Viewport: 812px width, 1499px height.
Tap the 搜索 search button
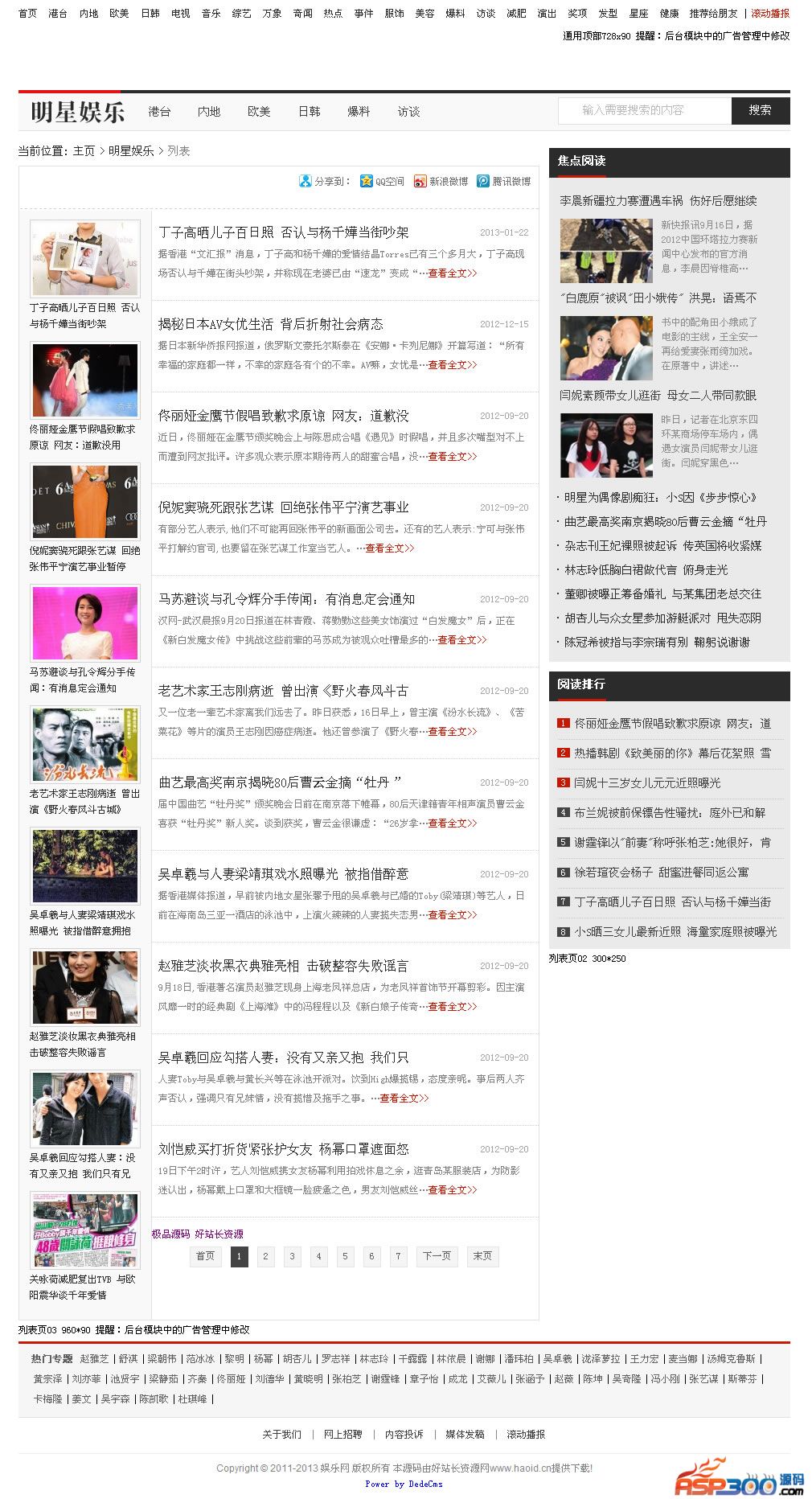point(760,110)
